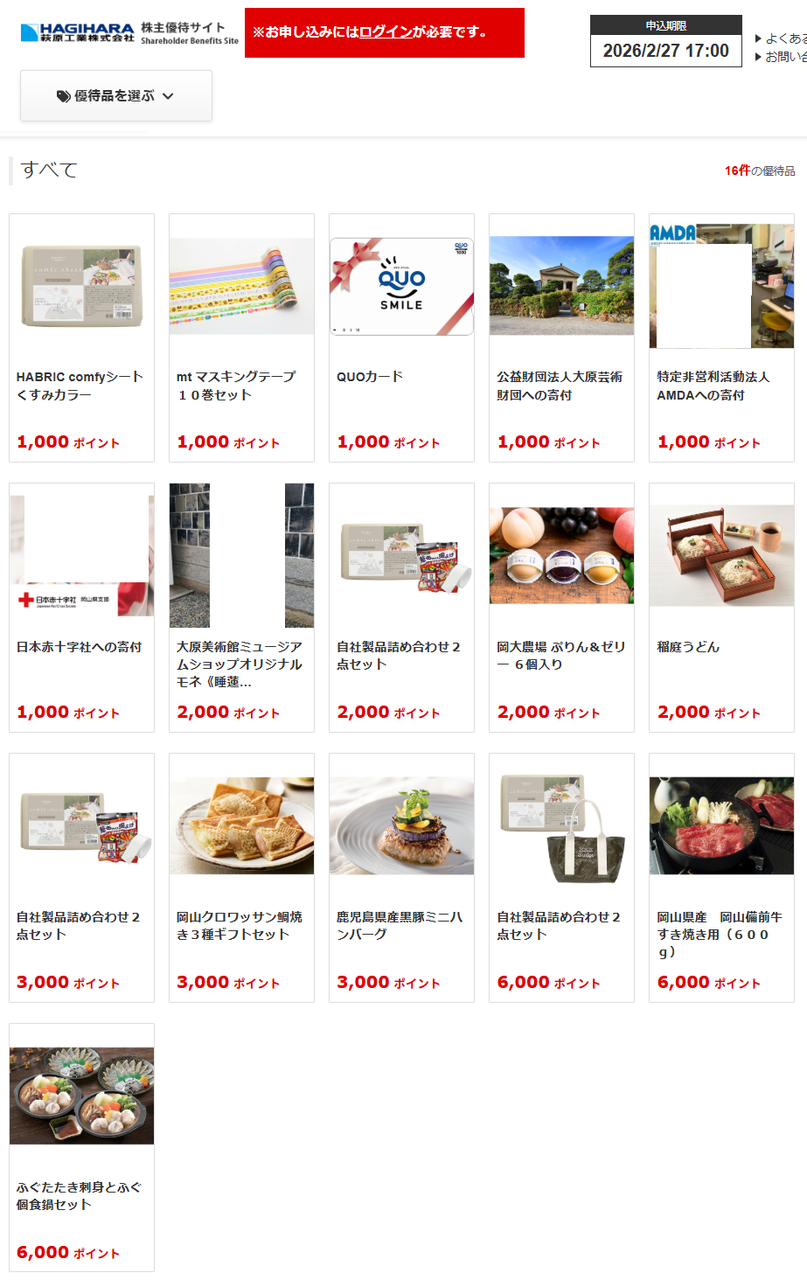
Task: Open 大原芸術財団への寄付 donation card
Action: coord(561,336)
